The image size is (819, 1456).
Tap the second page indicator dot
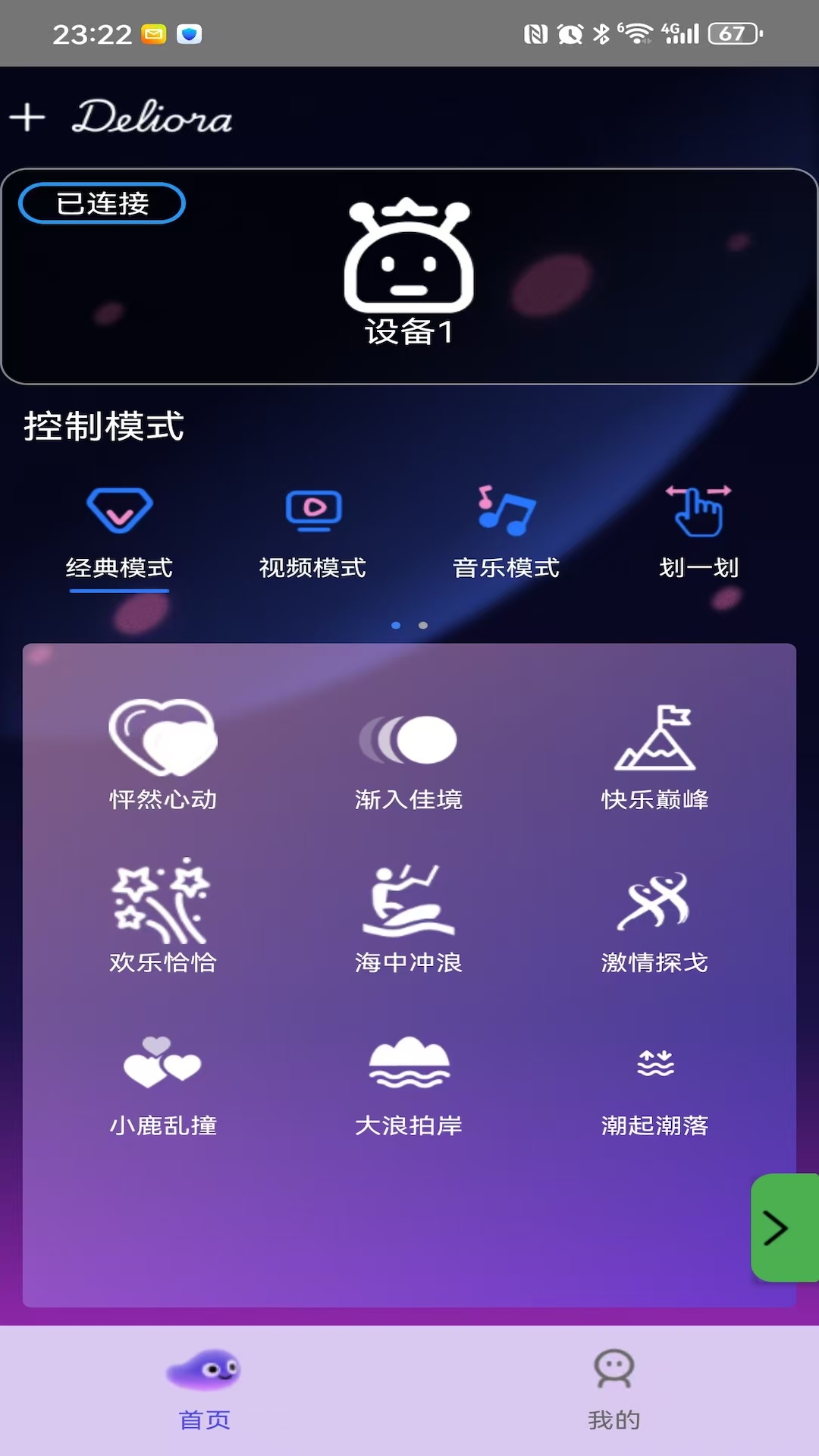422,626
